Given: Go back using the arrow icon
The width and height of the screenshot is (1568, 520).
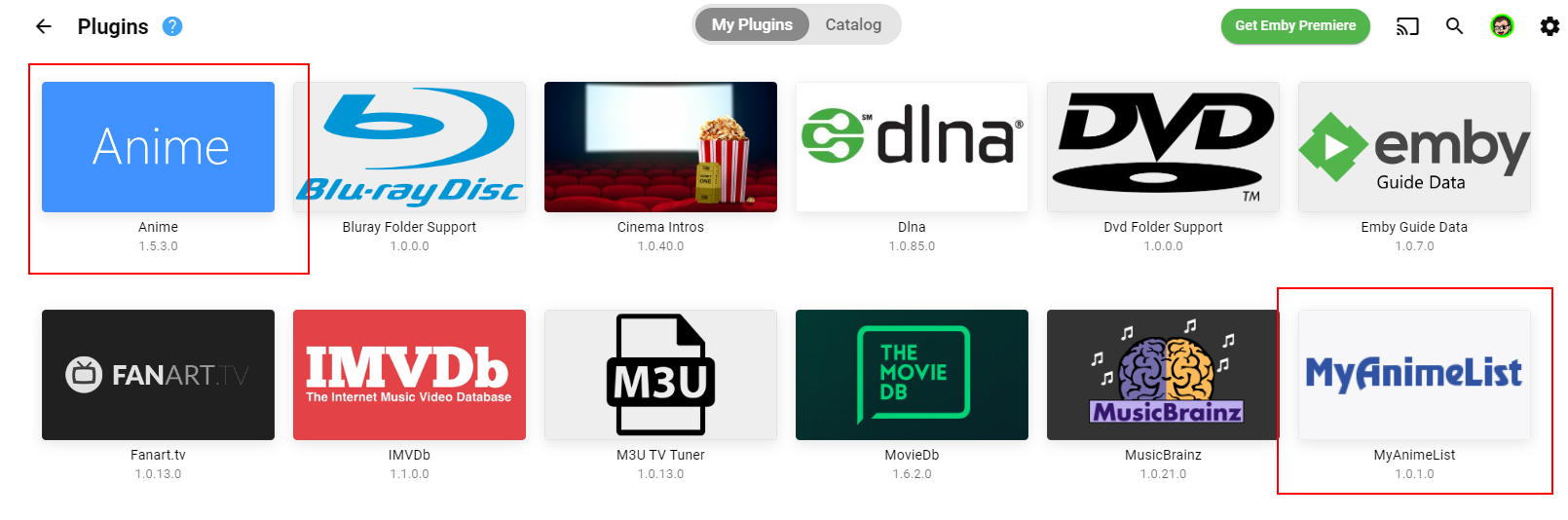Looking at the screenshot, I should (x=44, y=26).
